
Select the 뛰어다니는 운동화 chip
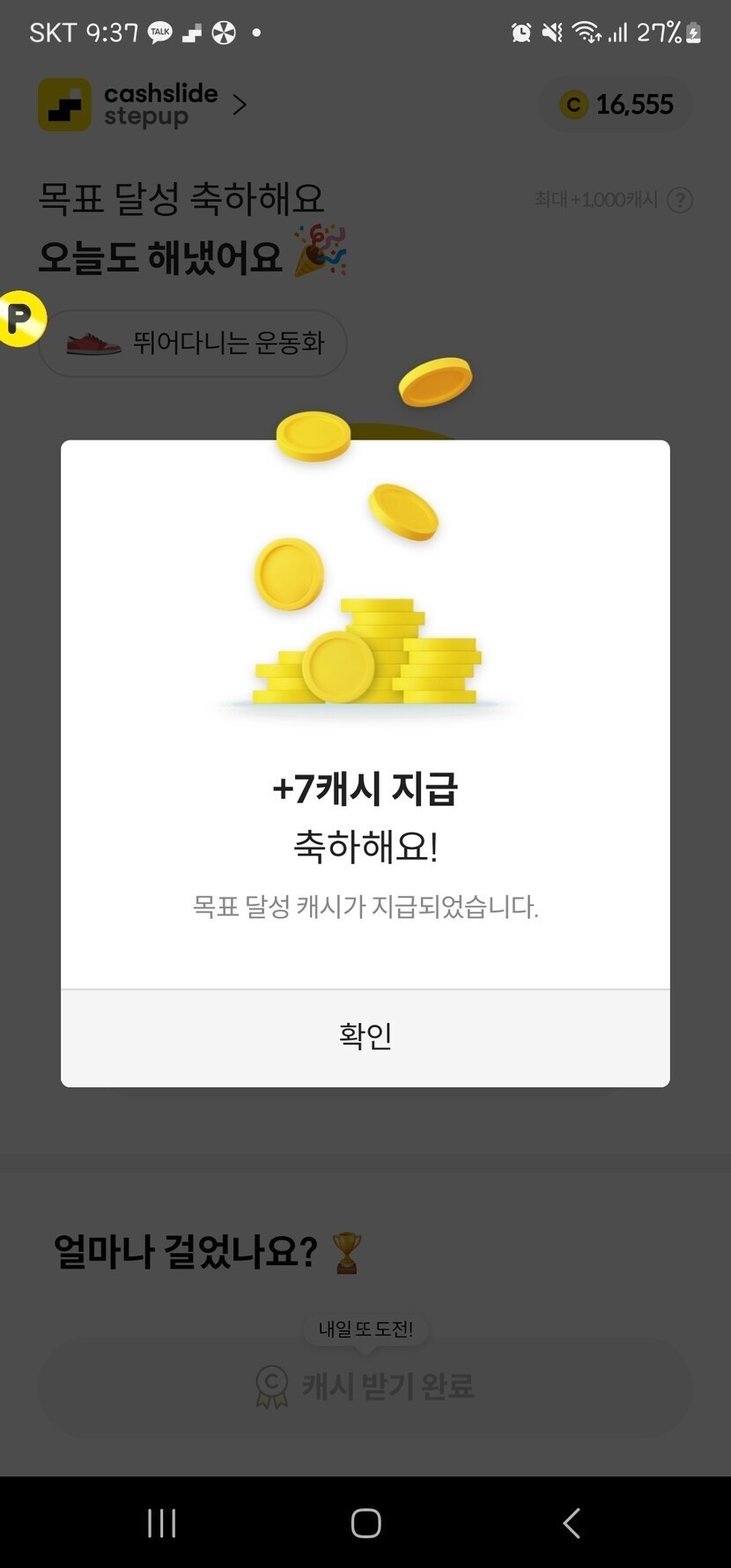click(x=194, y=343)
